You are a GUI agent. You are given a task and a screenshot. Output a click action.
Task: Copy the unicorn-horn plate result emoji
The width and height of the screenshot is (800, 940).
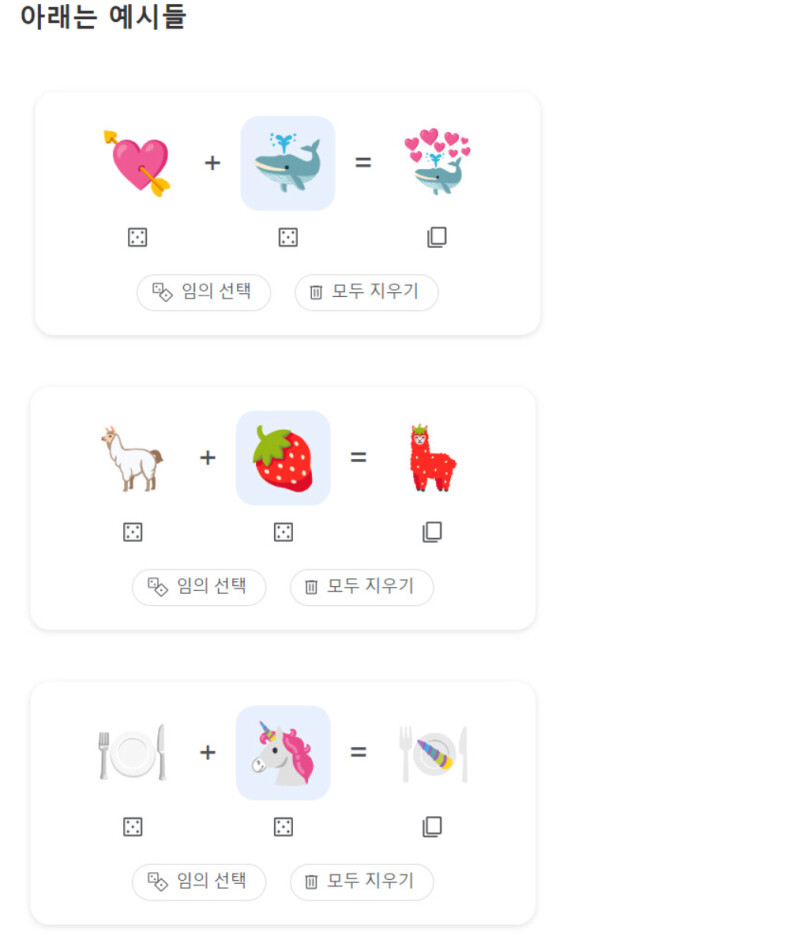coord(432,827)
